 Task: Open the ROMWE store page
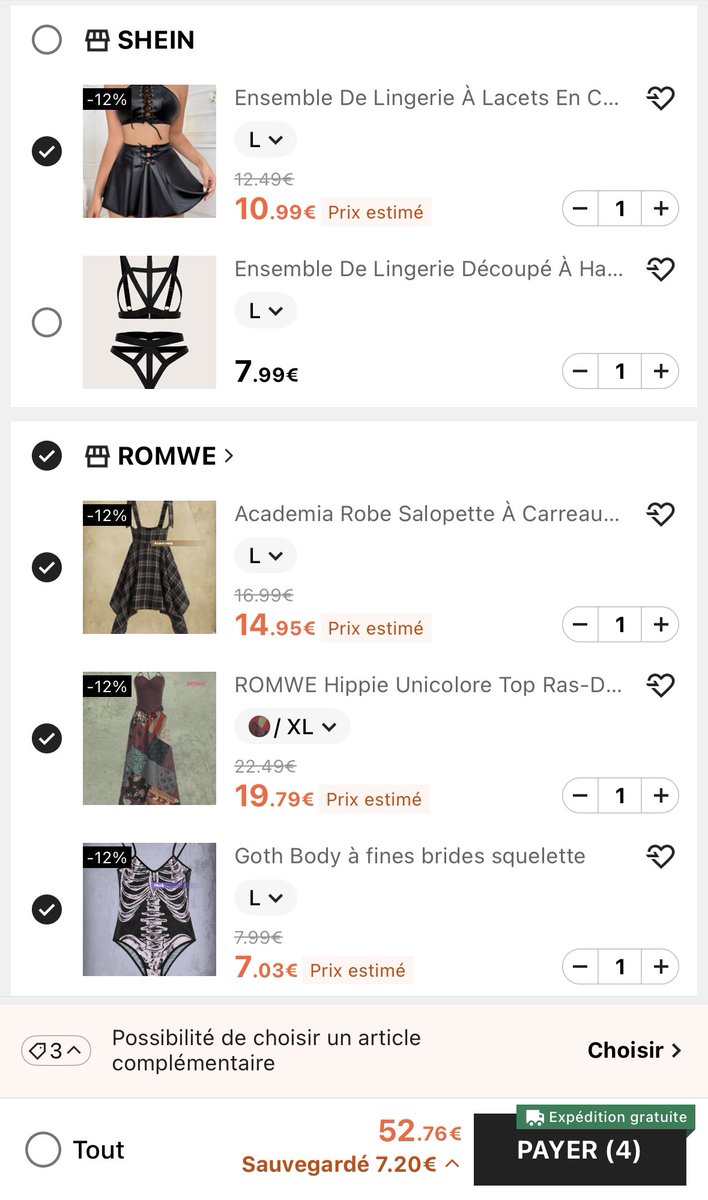[176, 456]
